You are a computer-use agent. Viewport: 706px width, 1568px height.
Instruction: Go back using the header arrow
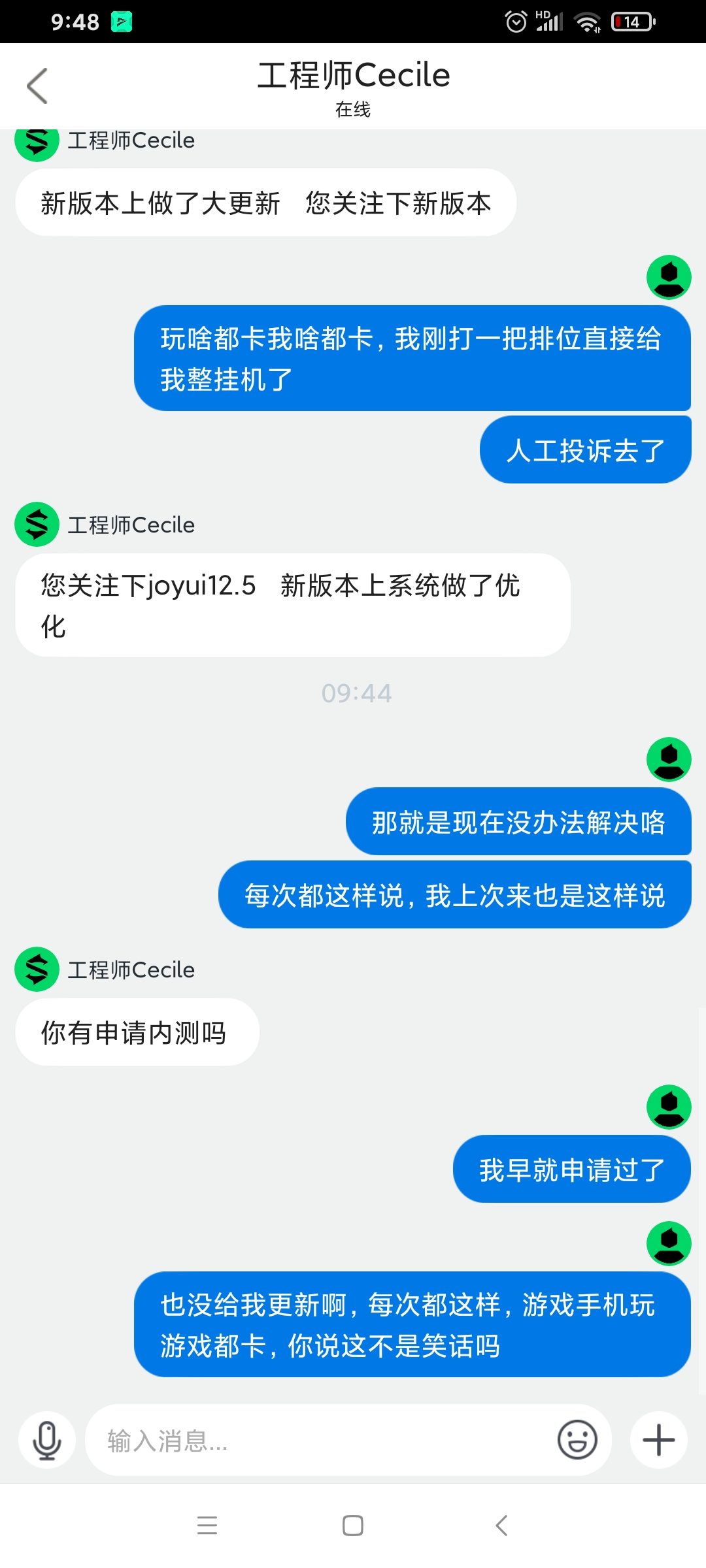37,86
